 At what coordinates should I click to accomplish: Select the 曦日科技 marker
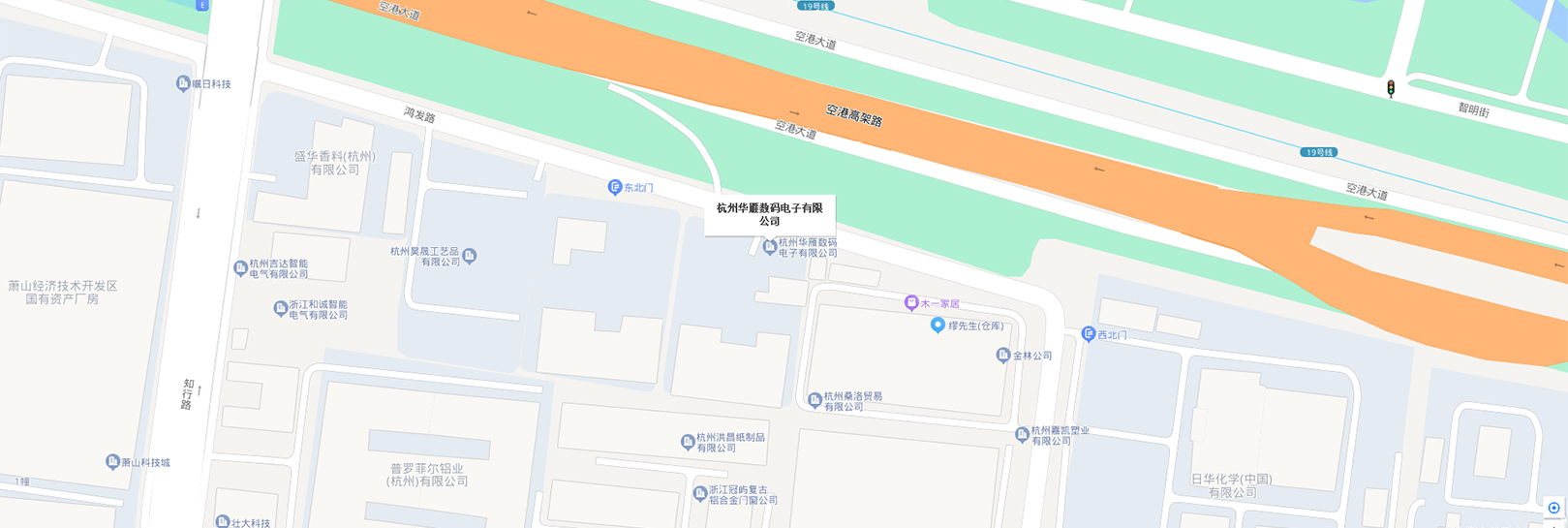tap(183, 84)
